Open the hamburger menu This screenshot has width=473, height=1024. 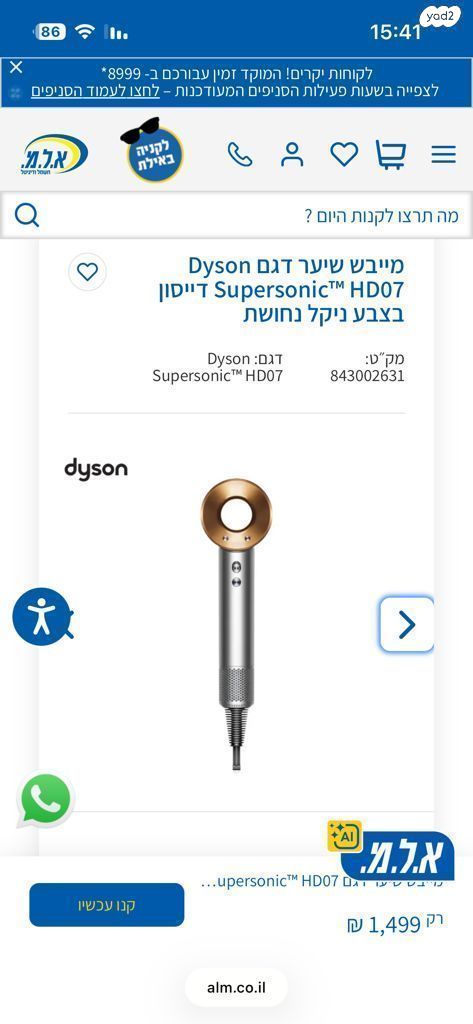[444, 155]
